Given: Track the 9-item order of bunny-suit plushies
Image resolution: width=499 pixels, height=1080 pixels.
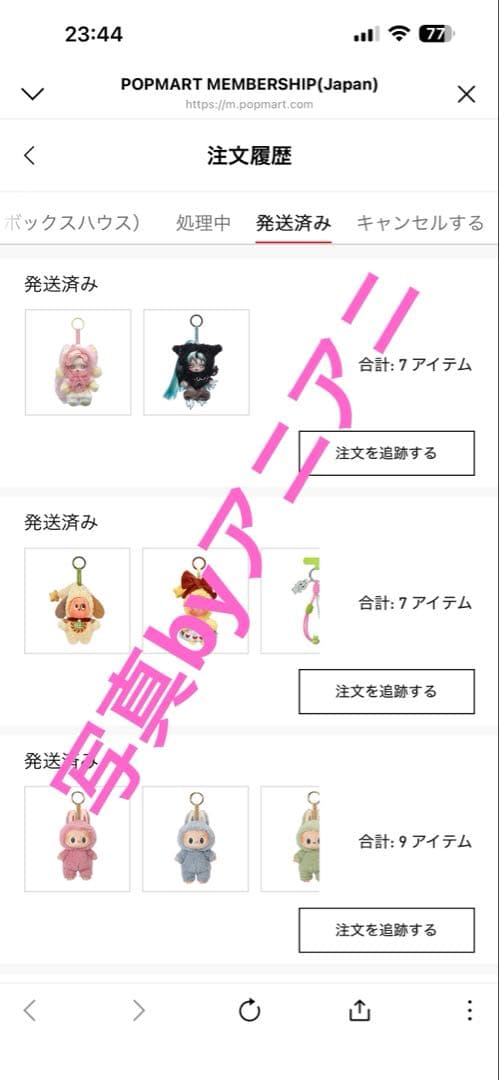Looking at the screenshot, I should point(387,930).
